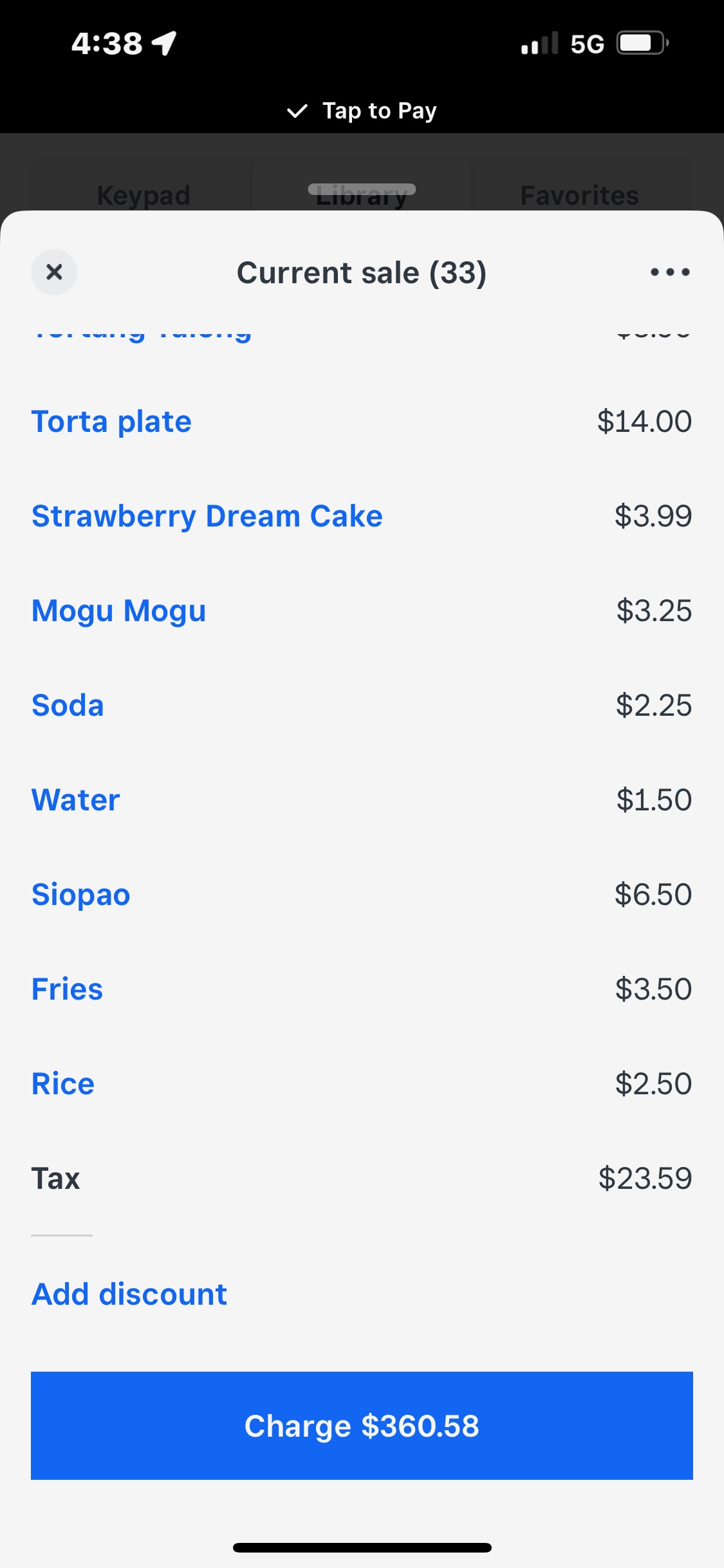Select the Mogu Mogu line item
This screenshot has height=1568, width=724.
[x=362, y=611]
